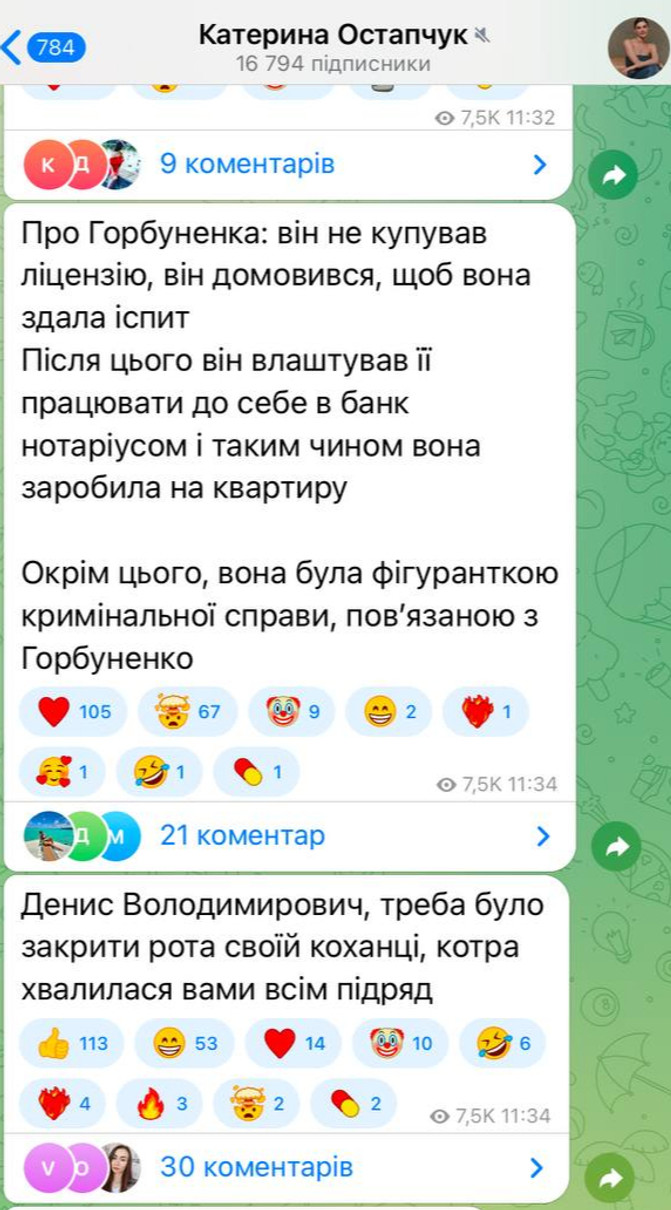The width and height of the screenshot is (671, 1210).
Task: Tap the heart reaction with 14
Action: coord(294,1043)
